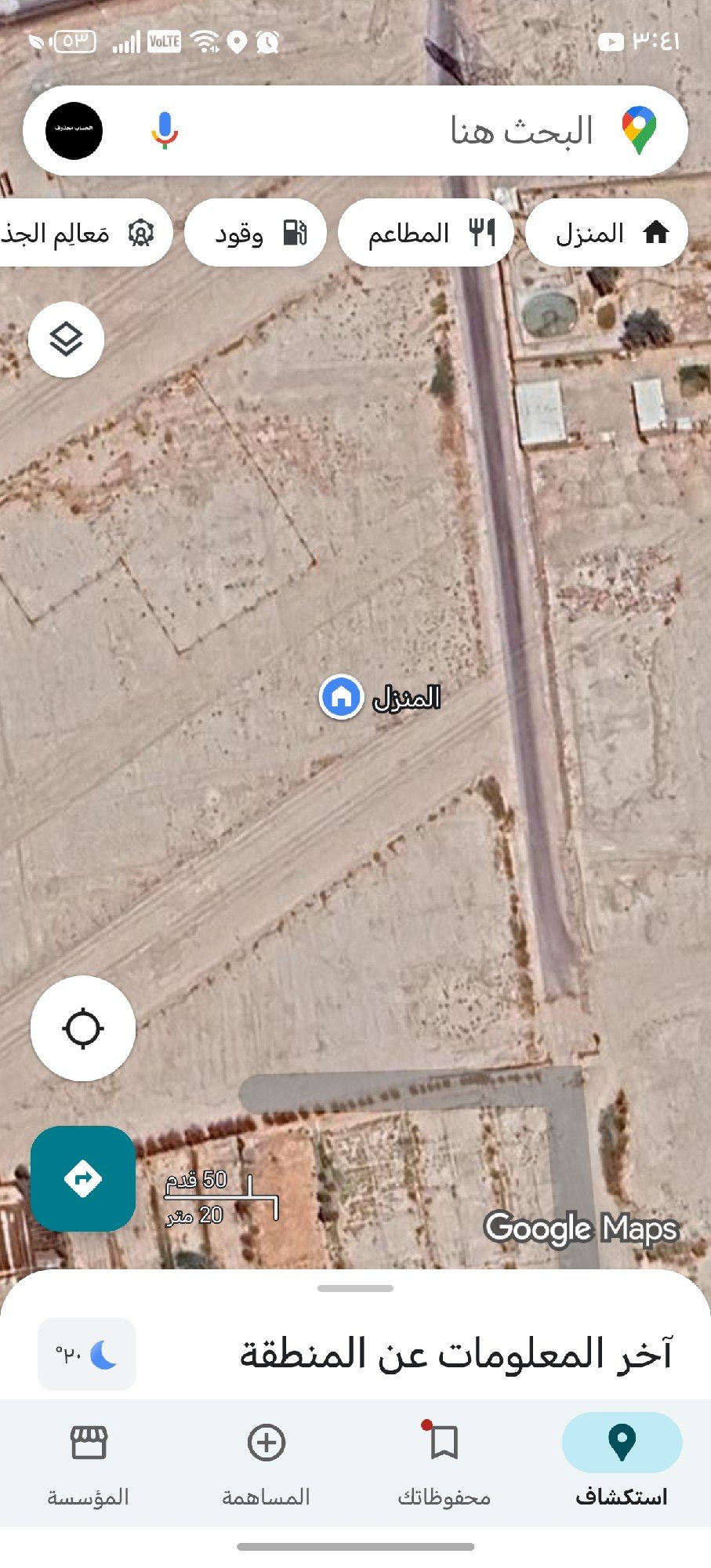
Task: Center the map on my location
Action: tap(83, 1029)
